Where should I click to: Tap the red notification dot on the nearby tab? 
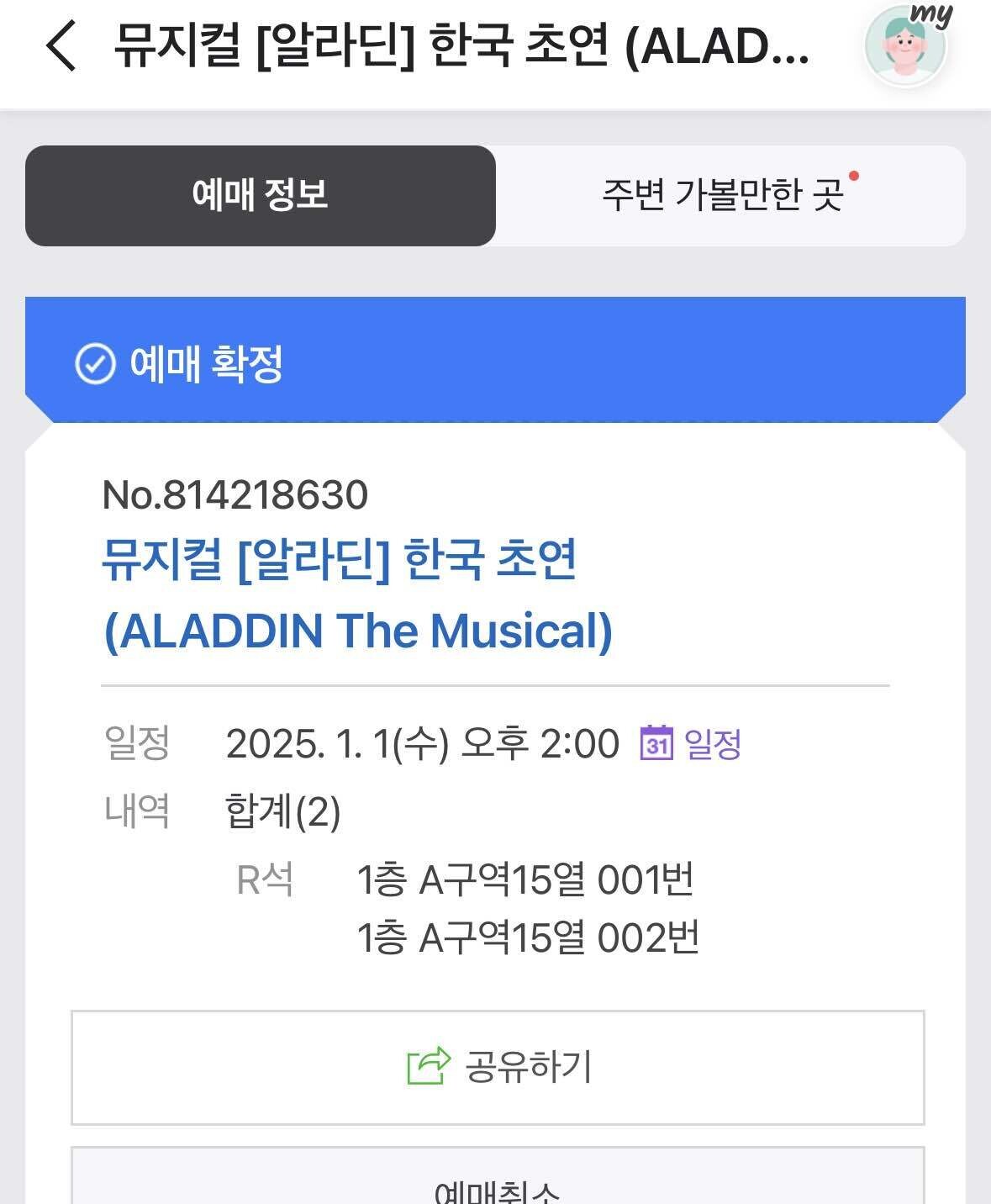pyautogui.click(x=856, y=175)
